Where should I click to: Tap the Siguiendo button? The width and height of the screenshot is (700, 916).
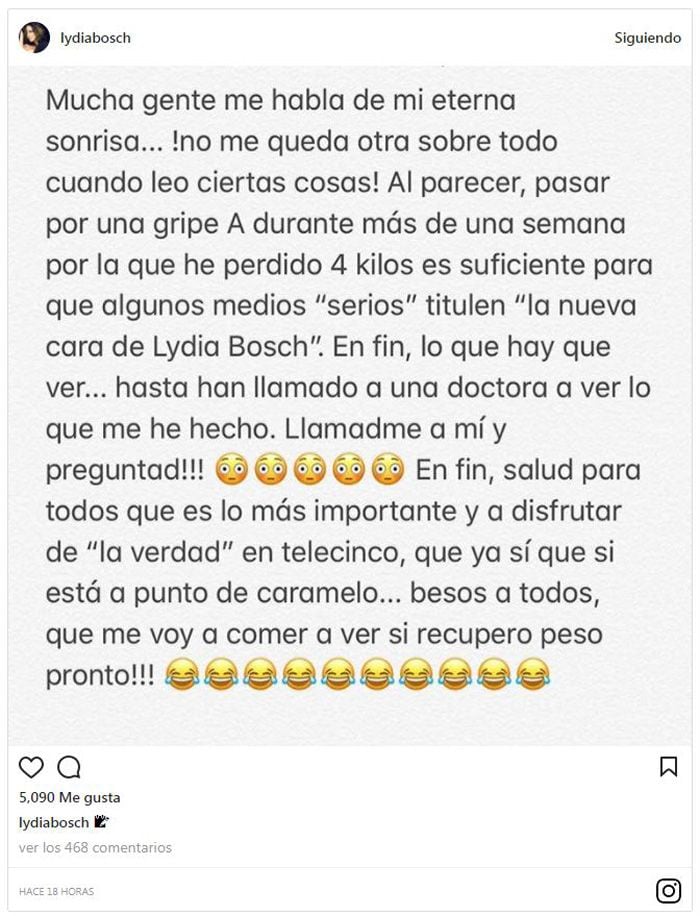(647, 38)
